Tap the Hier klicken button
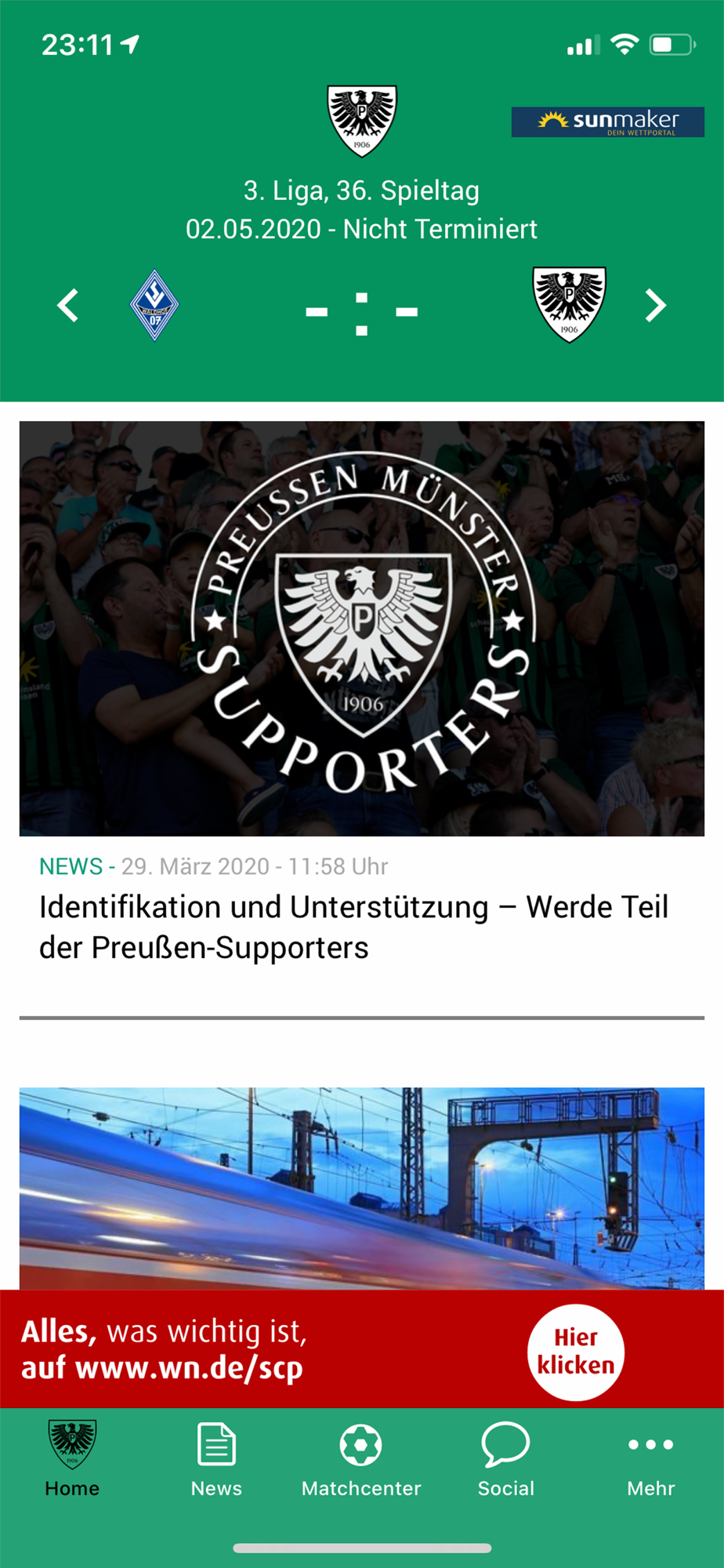724x1568 pixels. [576, 1352]
